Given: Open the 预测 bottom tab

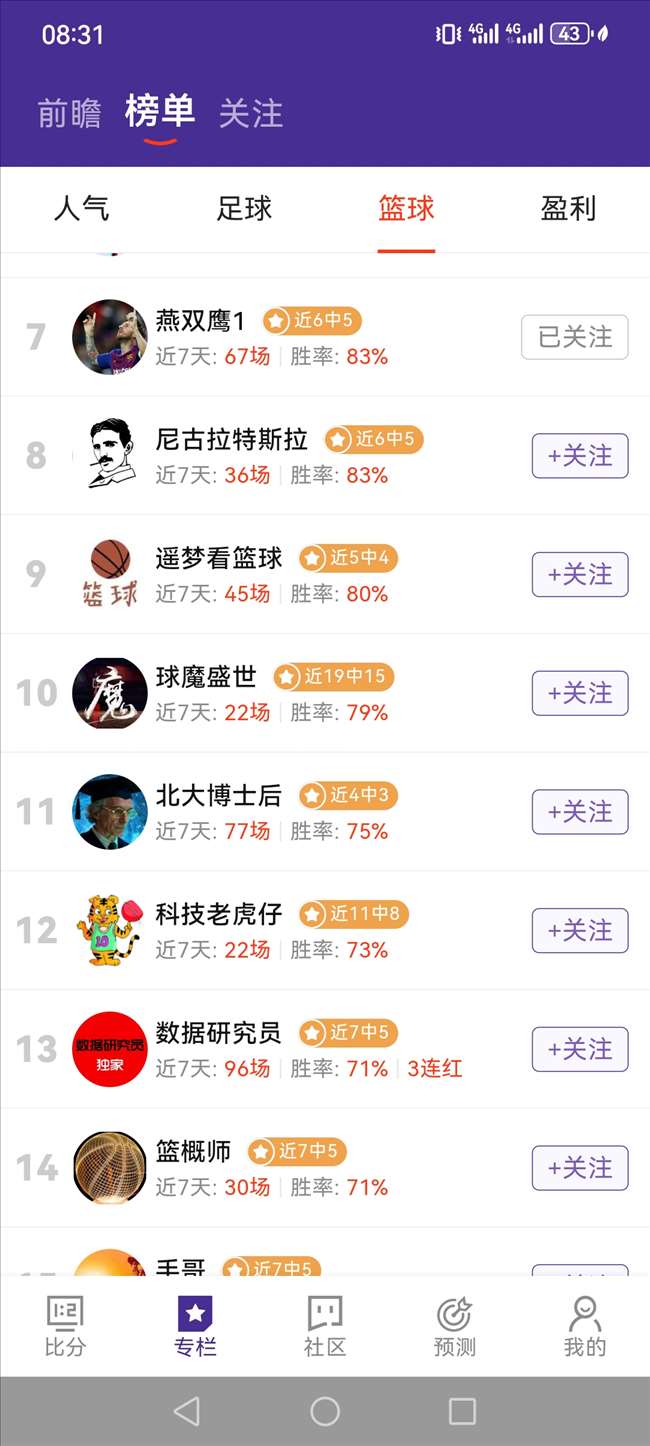Looking at the screenshot, I should pos(455,1326).
